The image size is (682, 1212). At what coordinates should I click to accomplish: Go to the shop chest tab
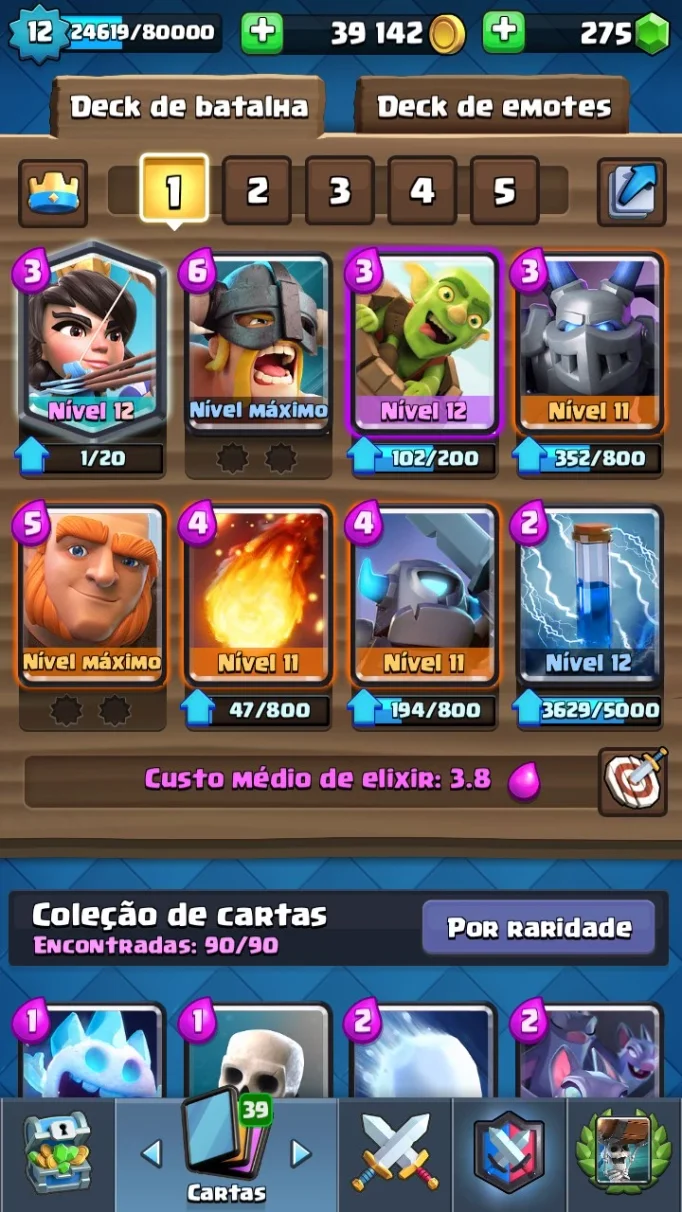[x=57, y=1154]
